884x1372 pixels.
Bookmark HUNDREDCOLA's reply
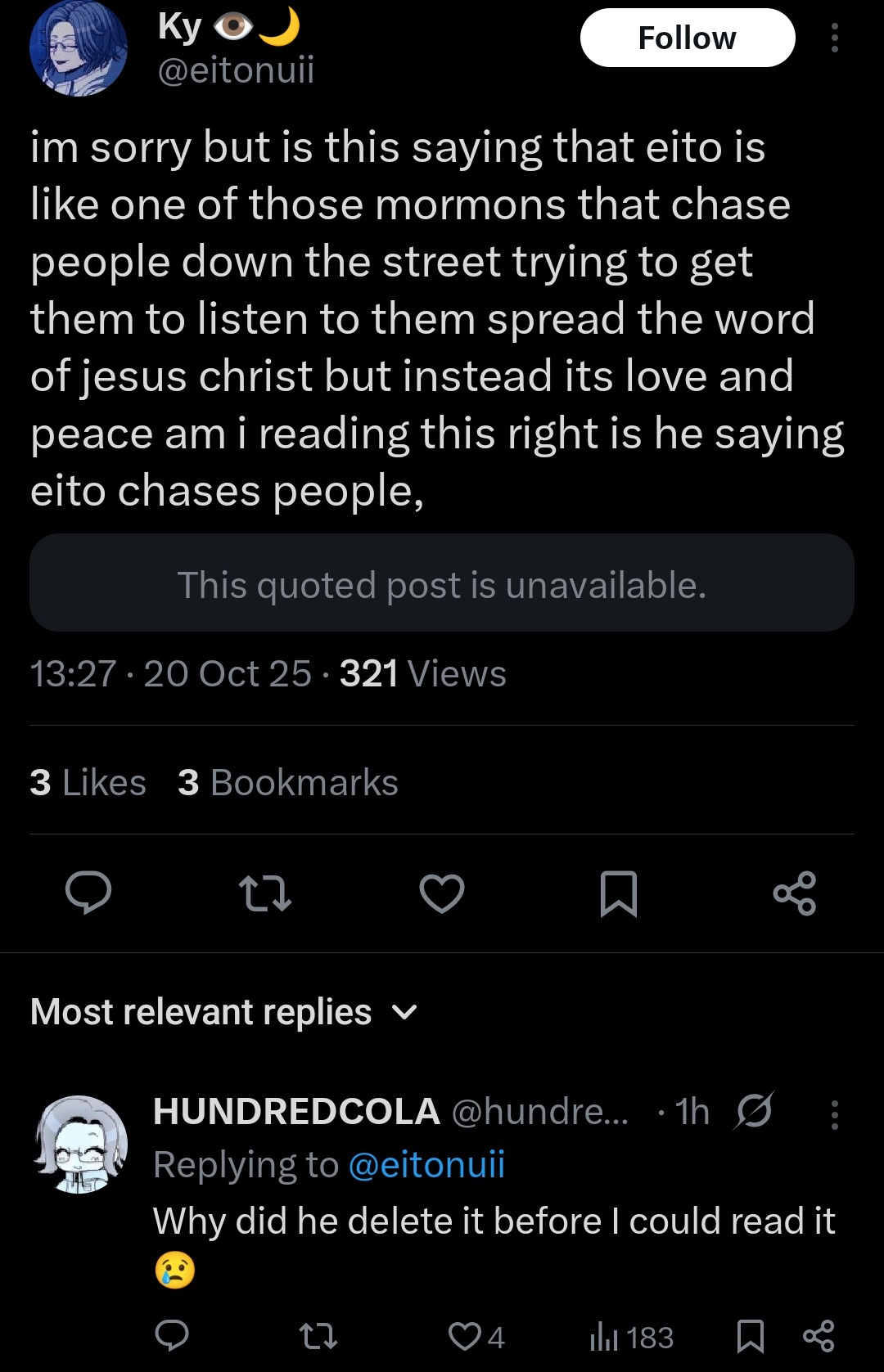(750, 1336)
